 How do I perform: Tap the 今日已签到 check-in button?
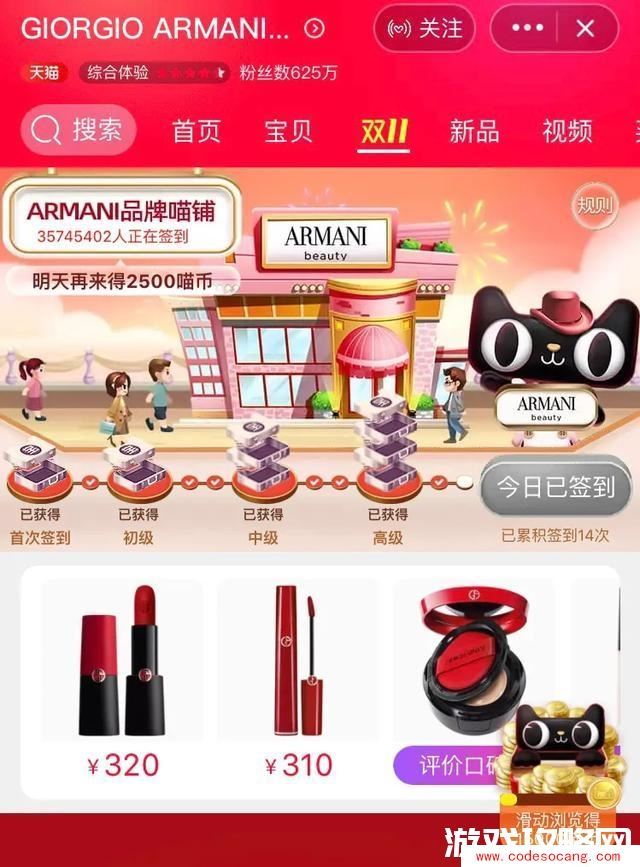[x=556, y=487]
